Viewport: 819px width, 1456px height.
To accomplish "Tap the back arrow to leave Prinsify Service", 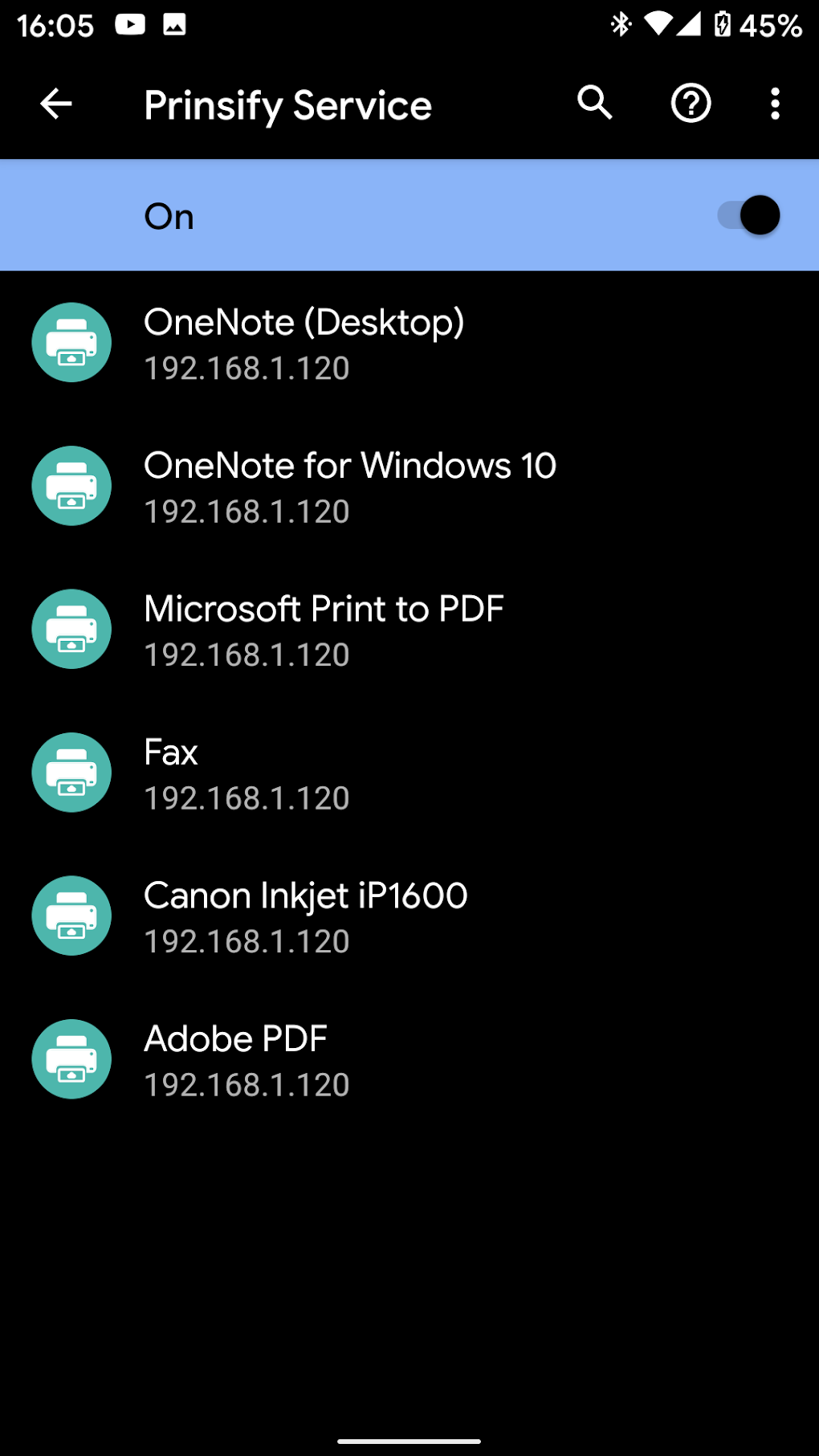I will coord(55,104).
